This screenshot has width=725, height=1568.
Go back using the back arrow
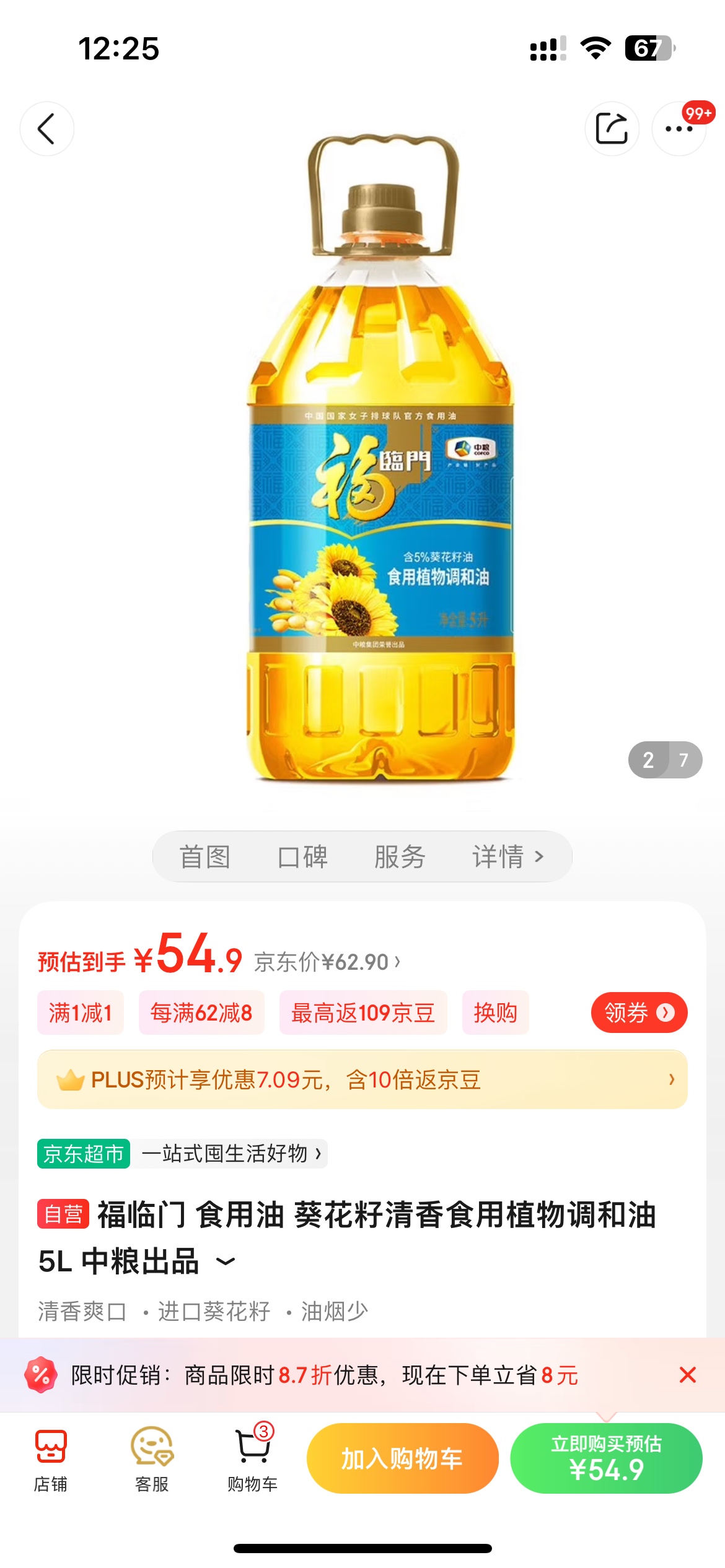pyautogui.click(x=46, y=129)
